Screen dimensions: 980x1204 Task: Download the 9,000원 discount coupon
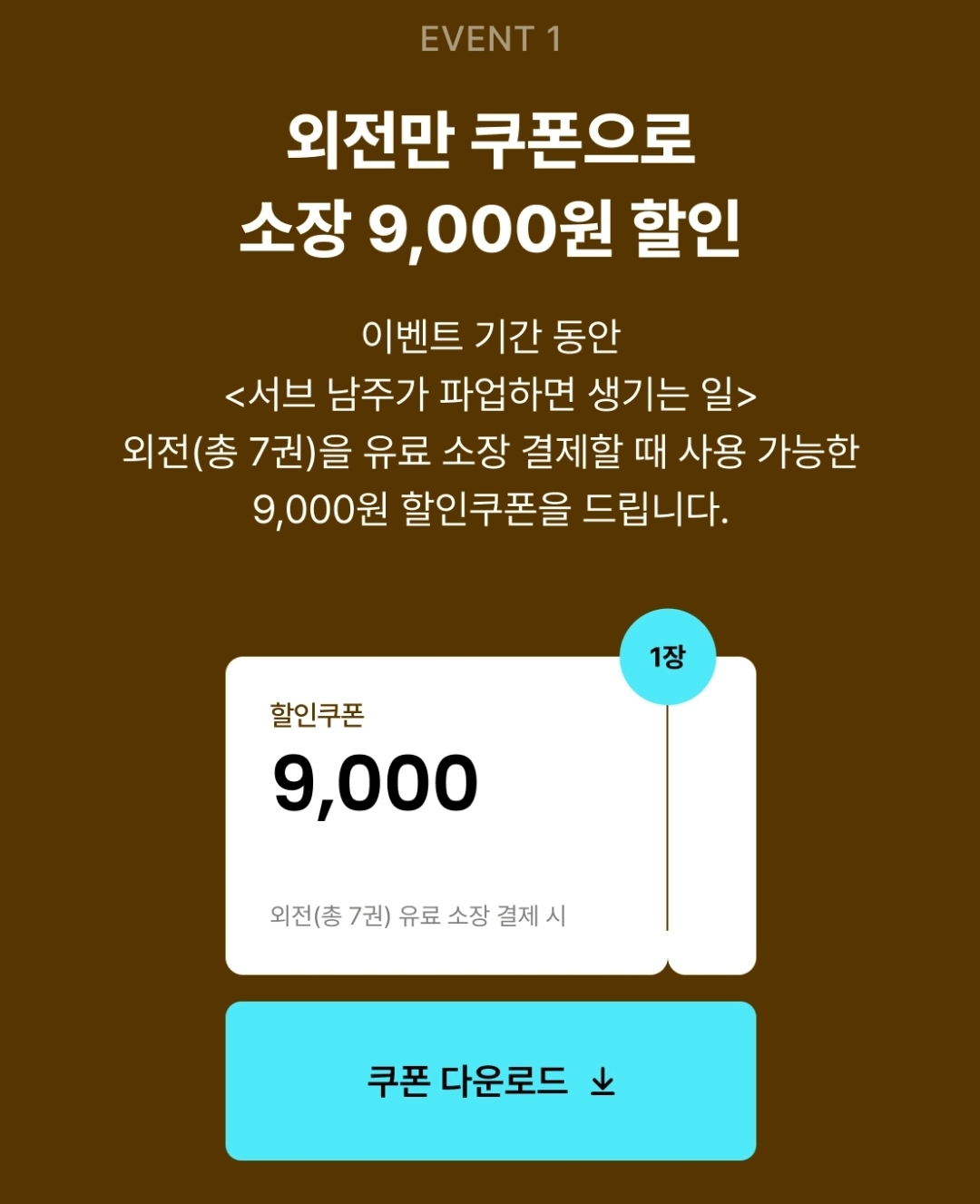click(x=490, y=1081)
